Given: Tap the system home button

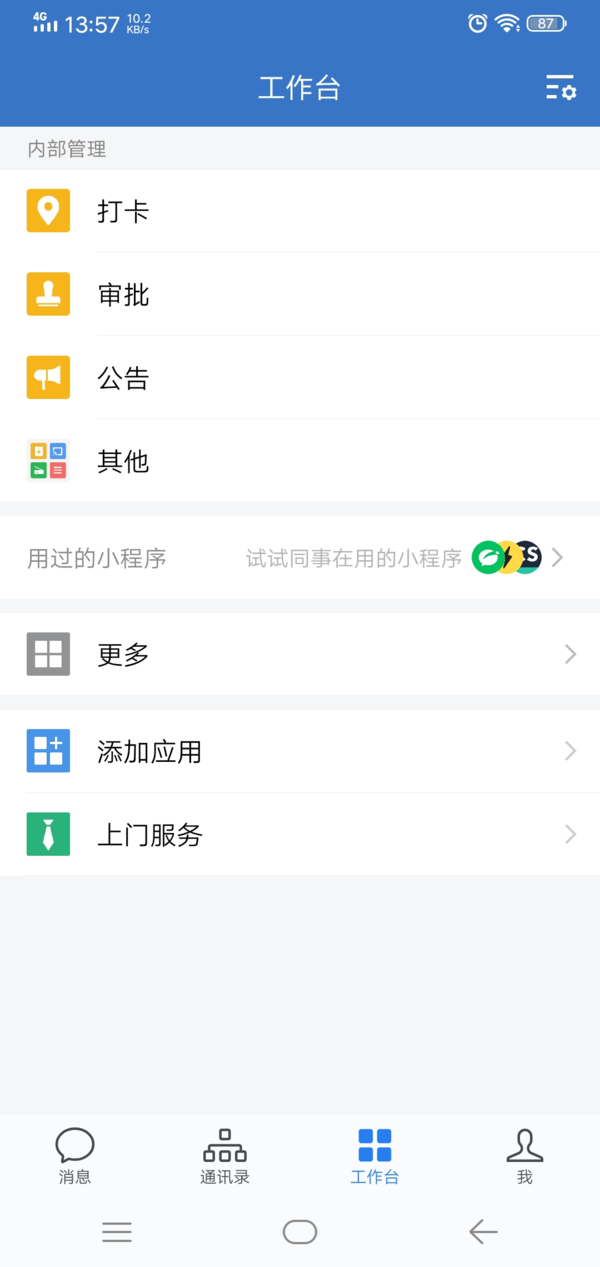Looking at the screenshot, I should (x=300, y=1232).
